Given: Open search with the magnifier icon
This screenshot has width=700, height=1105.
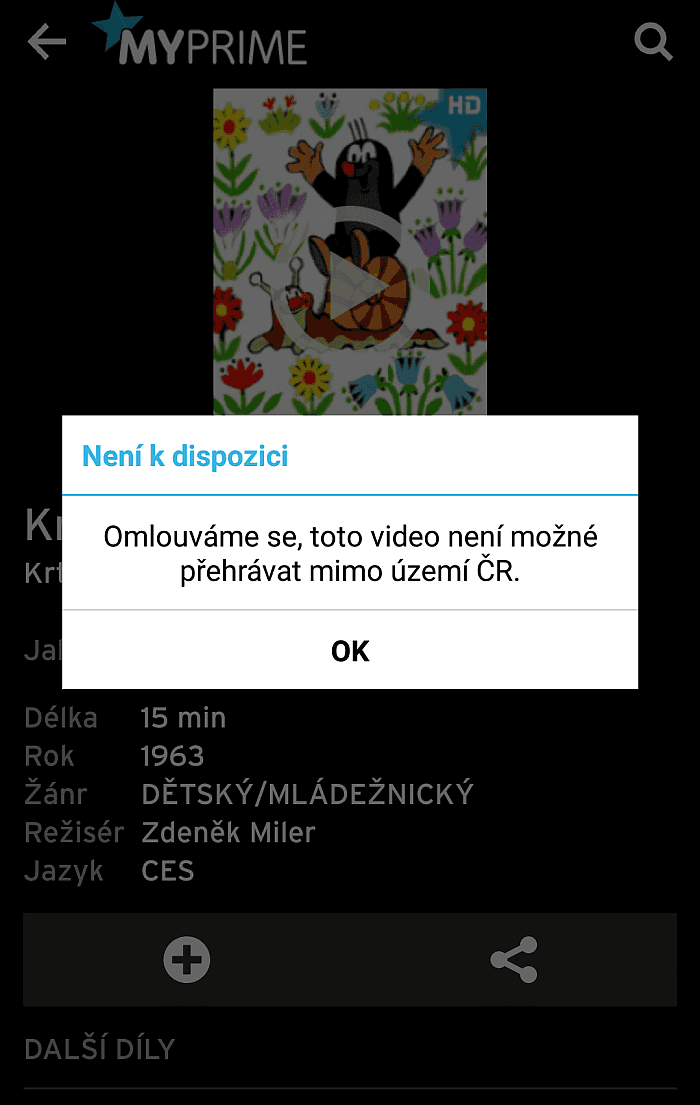Looking at the screenshot, I should [x=653, y=42].
